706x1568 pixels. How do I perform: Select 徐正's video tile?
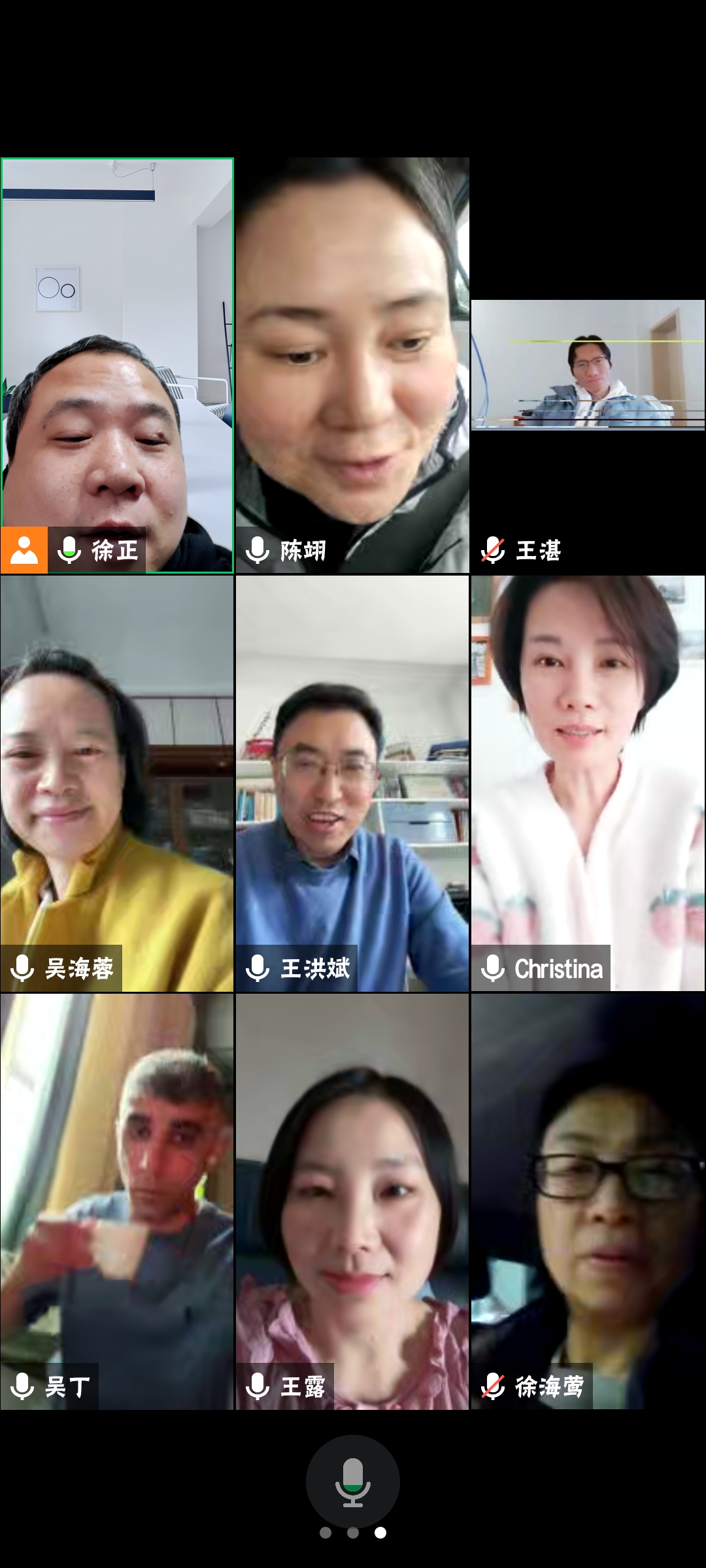coord(117,366)
